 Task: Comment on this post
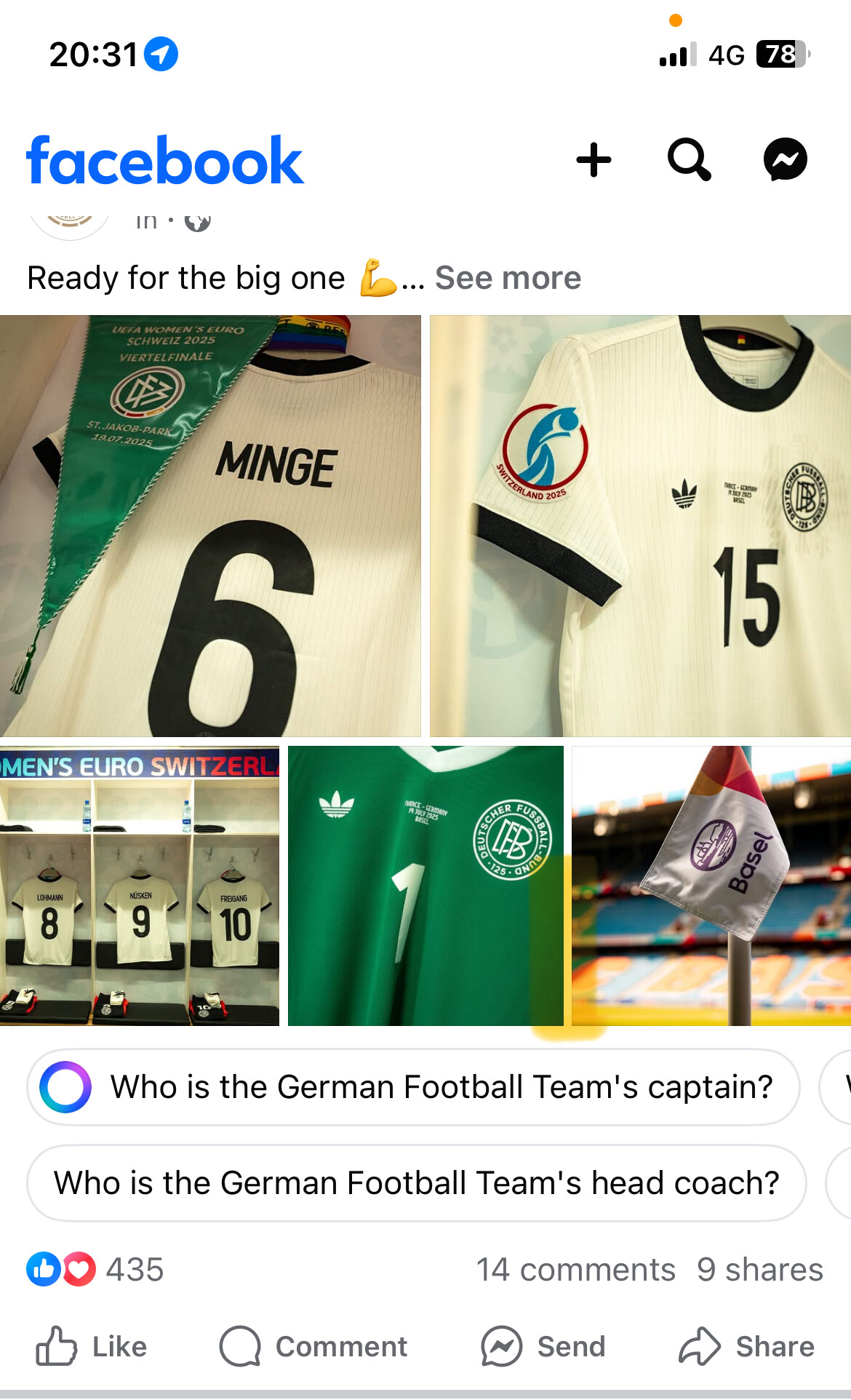313,1346
